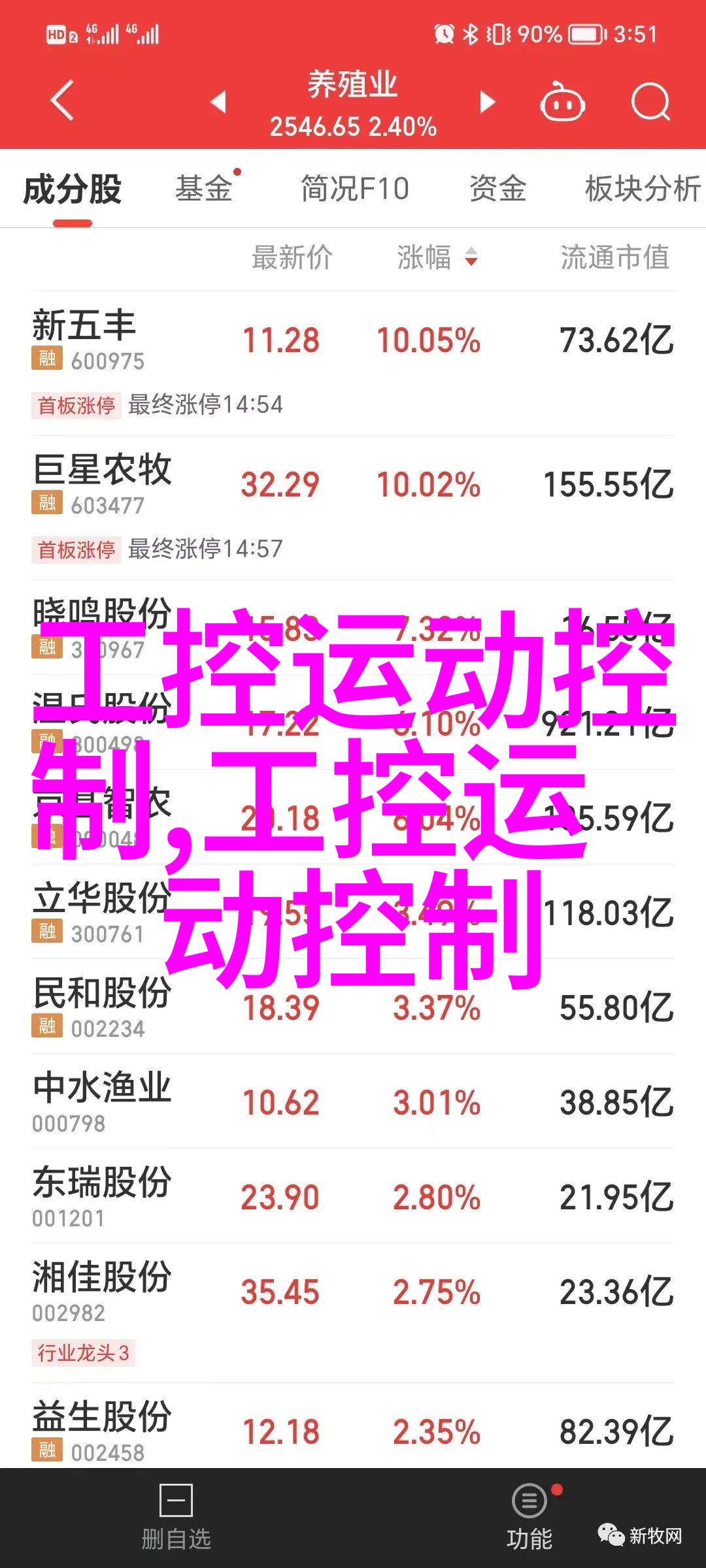Open the robot assistant icon
The width and height of the screenshot is (706, 1568).
(x=562, y=102)
